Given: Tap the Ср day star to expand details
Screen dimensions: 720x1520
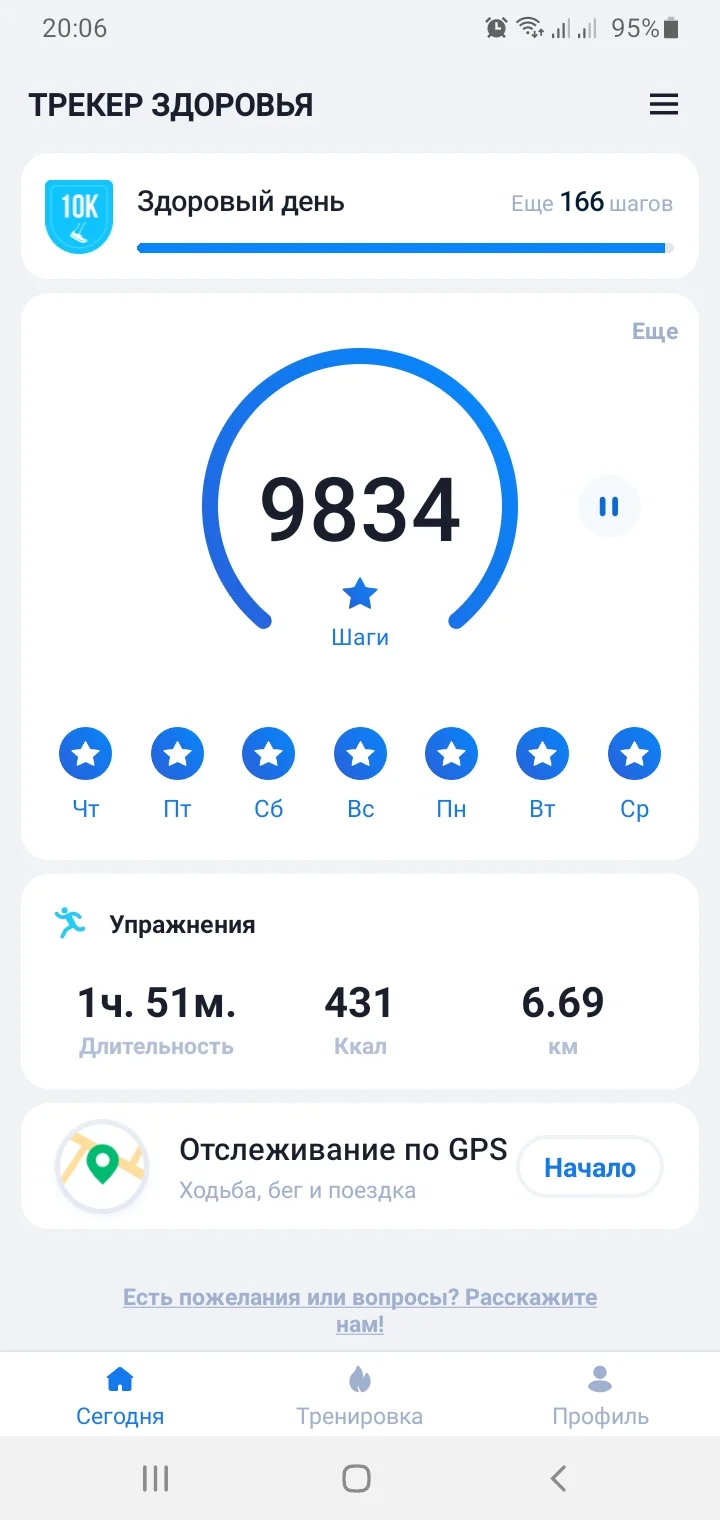Looking at the screenshot, I should [634, 753].
